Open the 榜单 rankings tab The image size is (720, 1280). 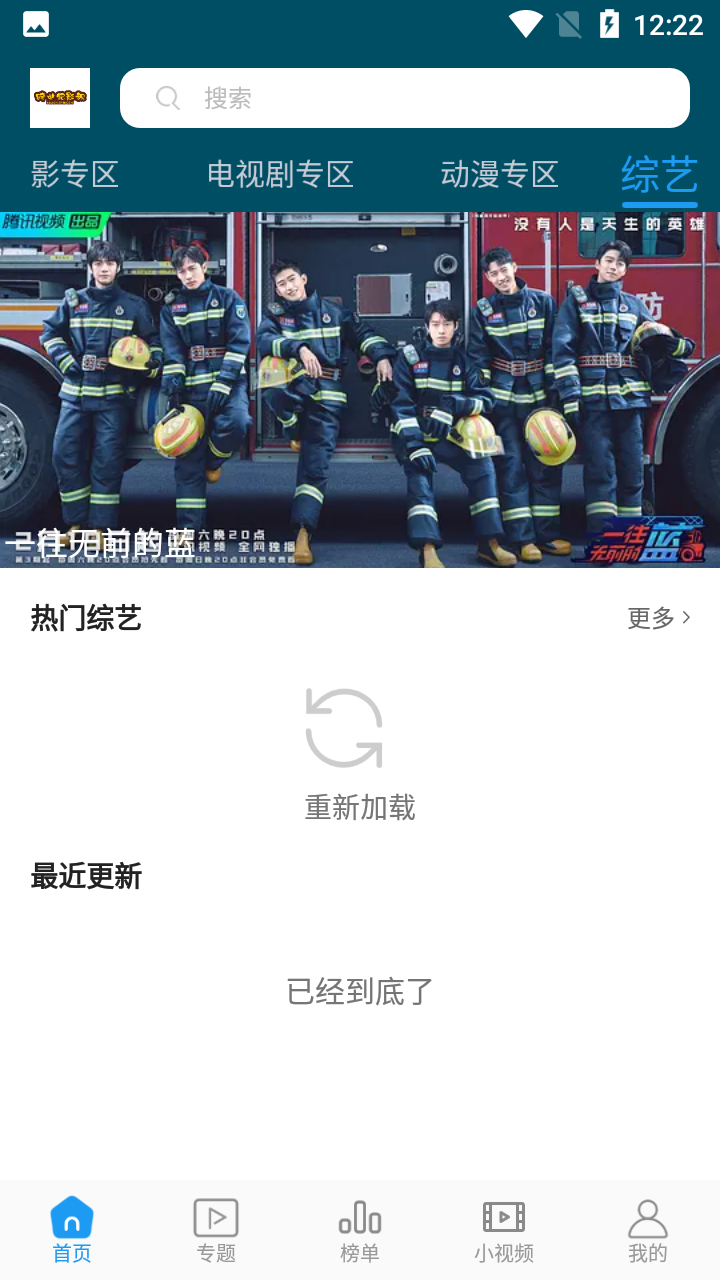point(360,1230)
